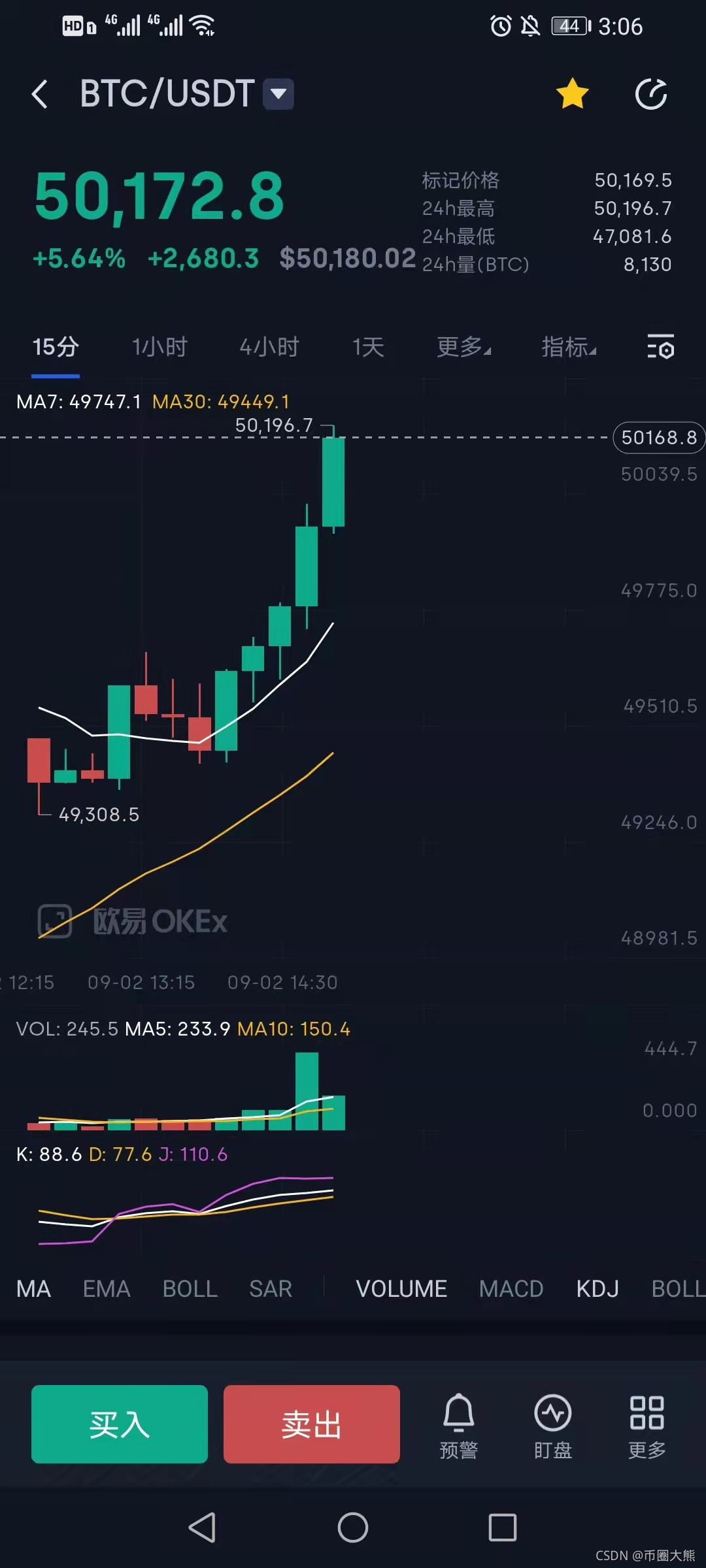Expand the 更多 time interval options
The width and height of the screenshot is (706, 1568).
click(463, 347)
